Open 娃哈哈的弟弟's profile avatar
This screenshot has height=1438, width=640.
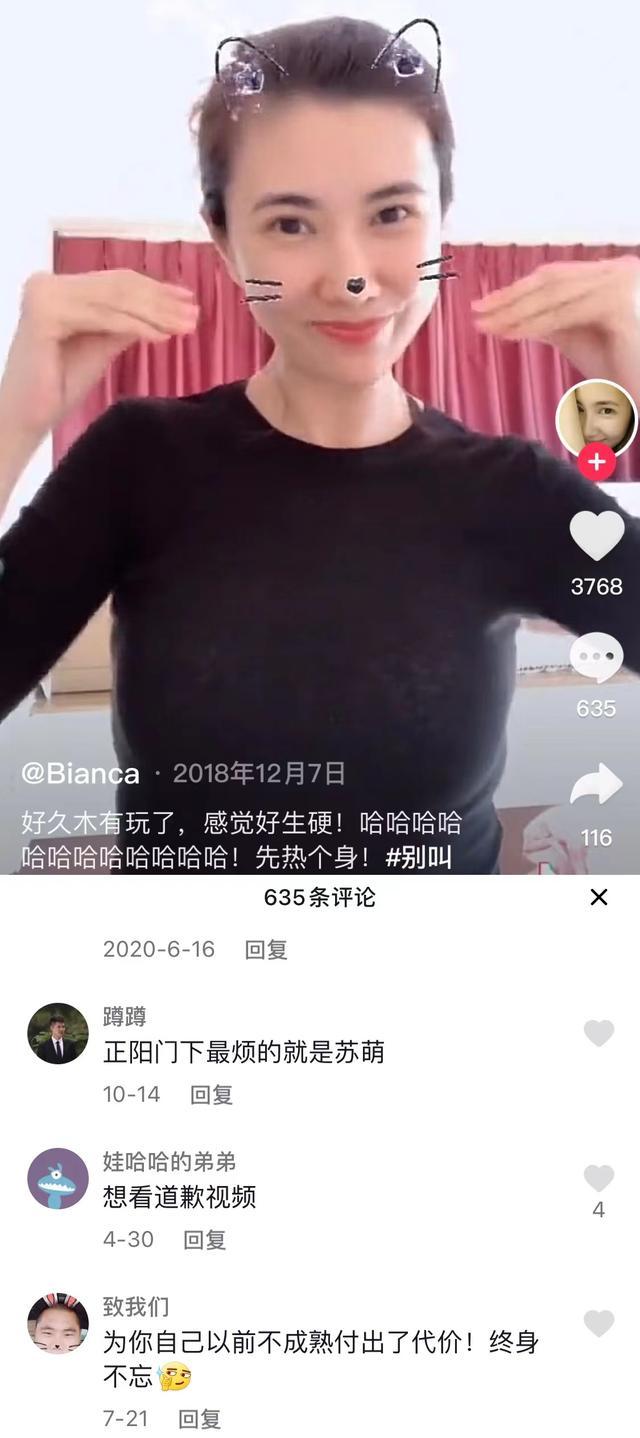coord(58,1178)
